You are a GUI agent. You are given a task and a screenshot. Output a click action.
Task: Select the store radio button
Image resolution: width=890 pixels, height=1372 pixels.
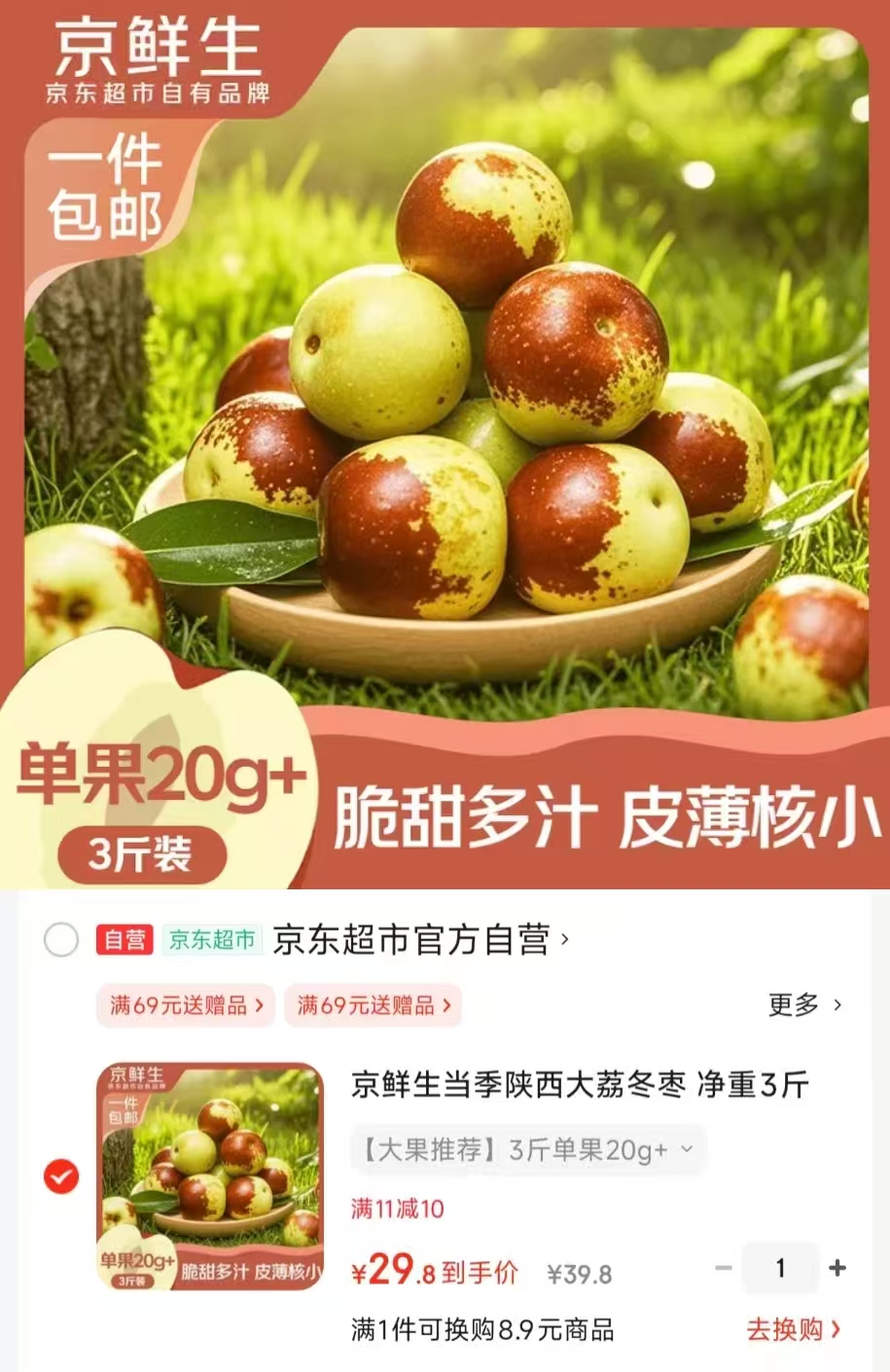click(x=62, y=940)
